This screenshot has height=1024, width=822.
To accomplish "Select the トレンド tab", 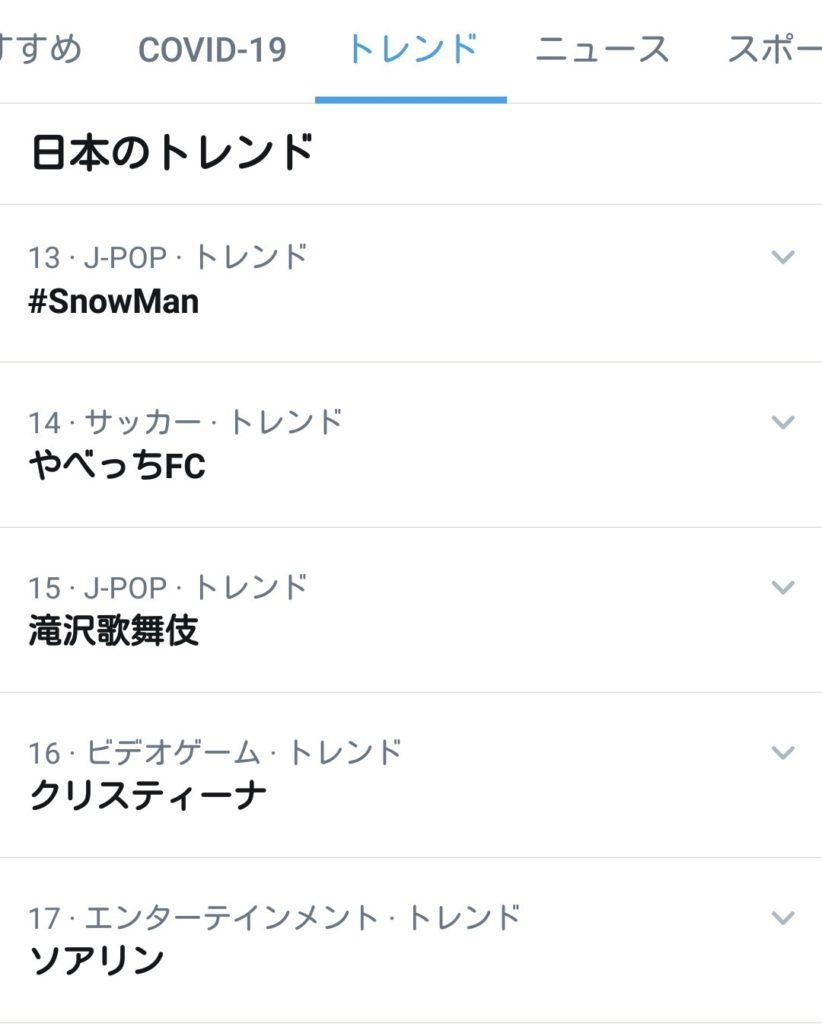I will (x=411, y=50).
